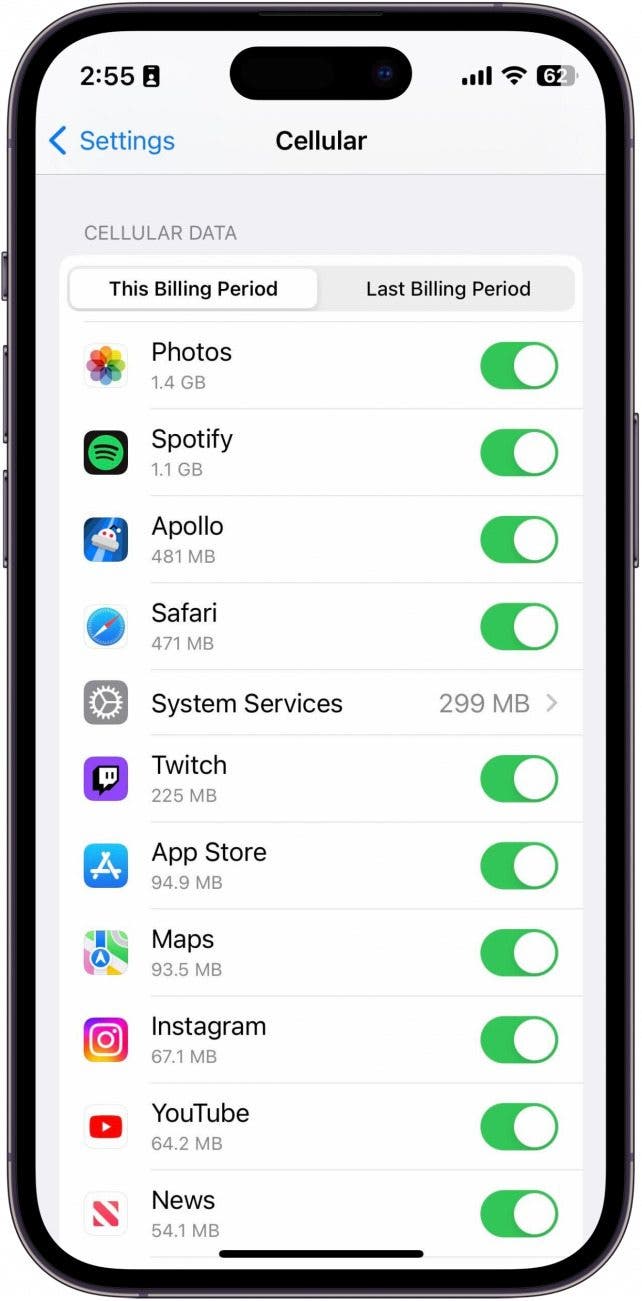Switch off News cellular data
The height and width of the screenshot is (1301, 642).
(518, 1214)
